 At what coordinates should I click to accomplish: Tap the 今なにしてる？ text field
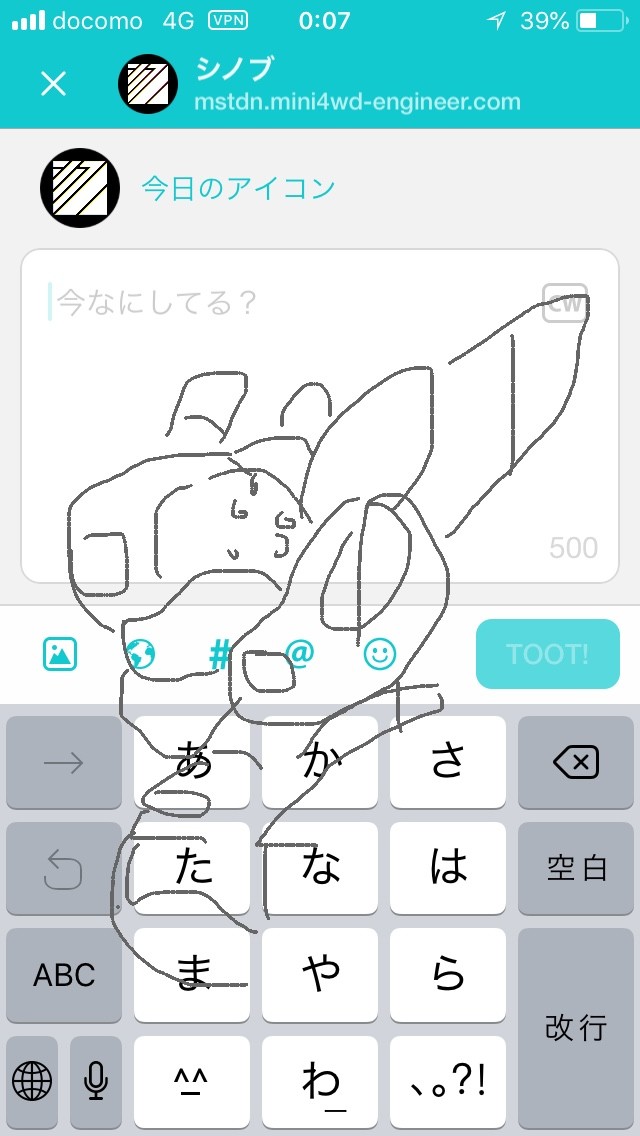tap(320, 416)
